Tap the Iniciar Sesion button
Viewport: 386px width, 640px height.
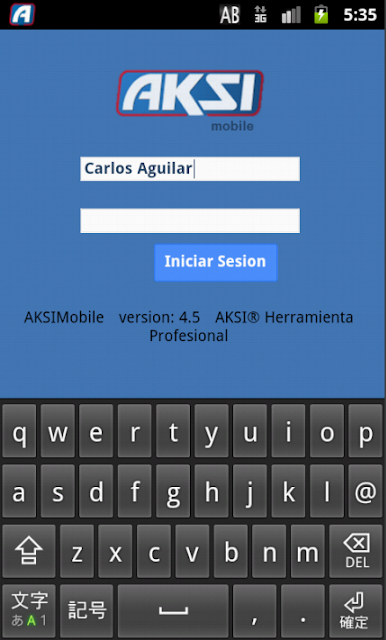pos(216,262)
